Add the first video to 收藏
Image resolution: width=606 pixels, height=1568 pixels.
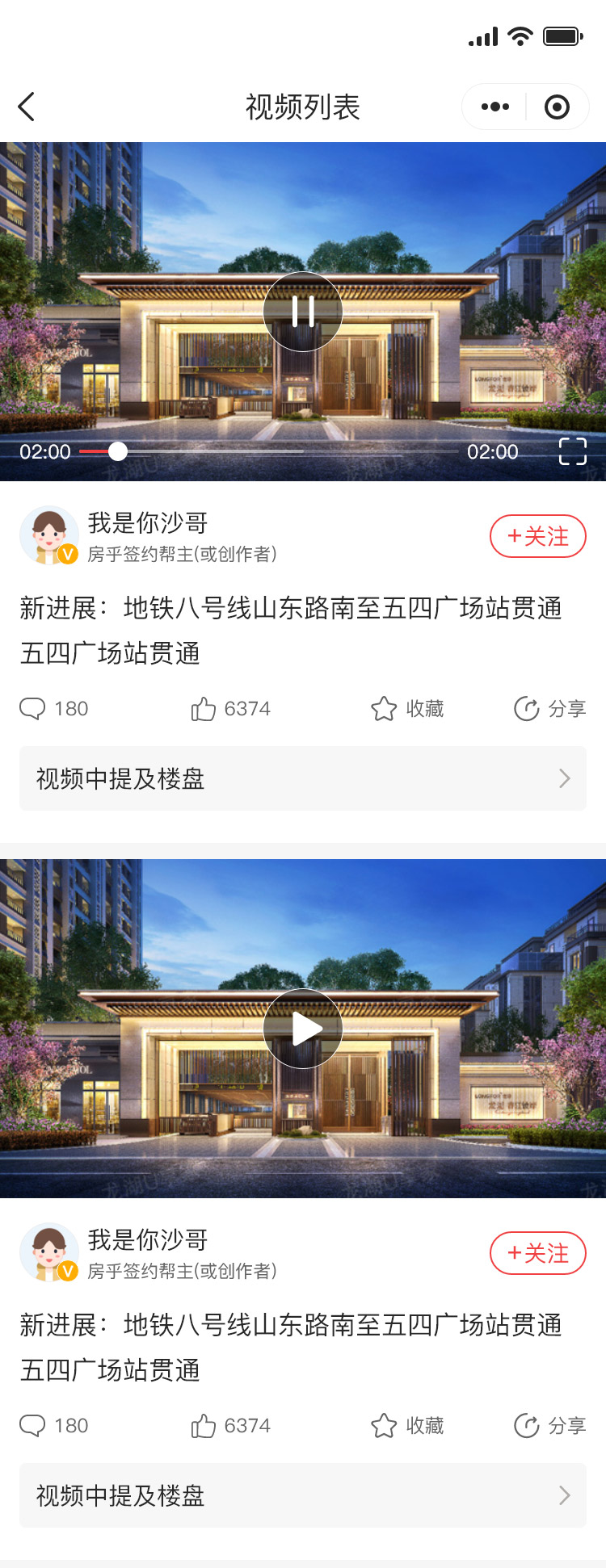click(x=407, y=709)
